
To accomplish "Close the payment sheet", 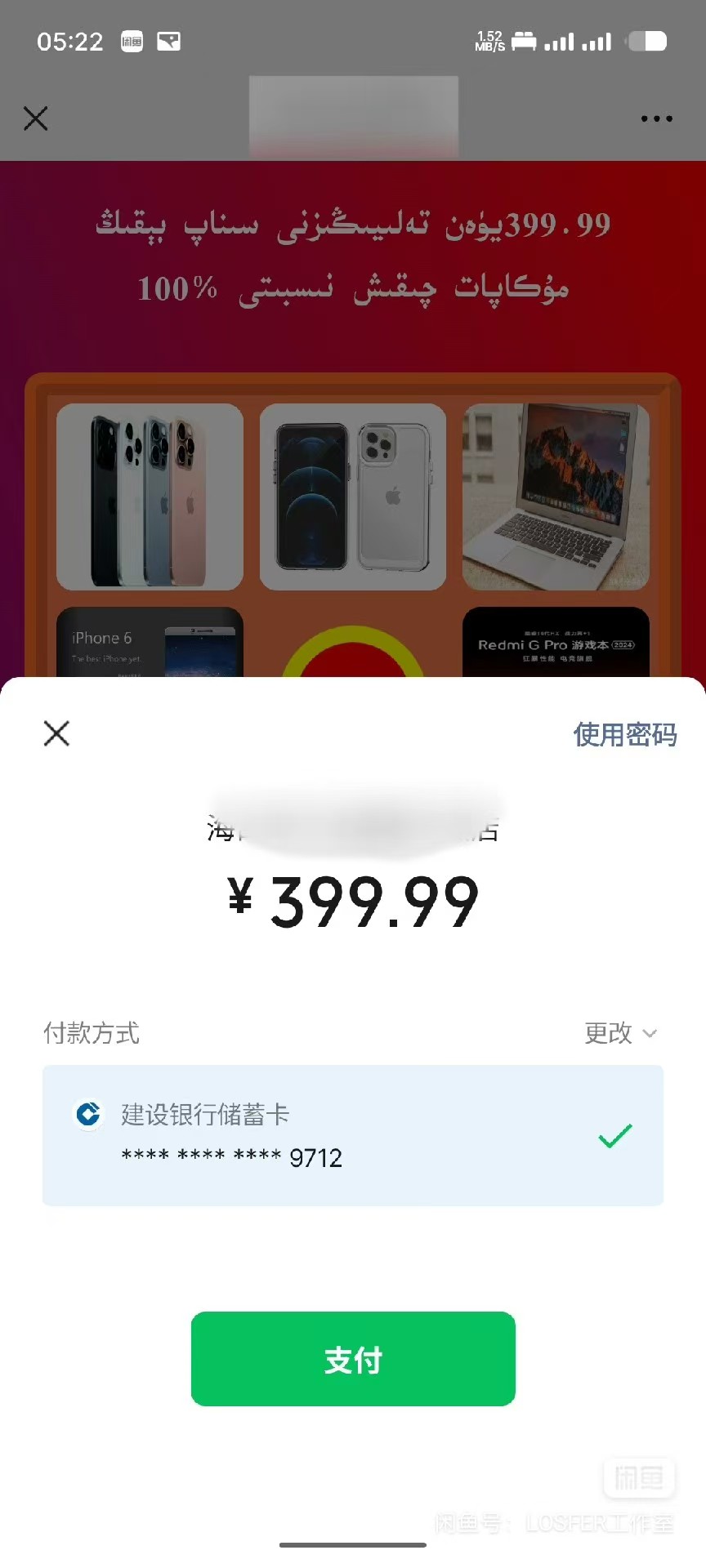I will tap(56, 733).
